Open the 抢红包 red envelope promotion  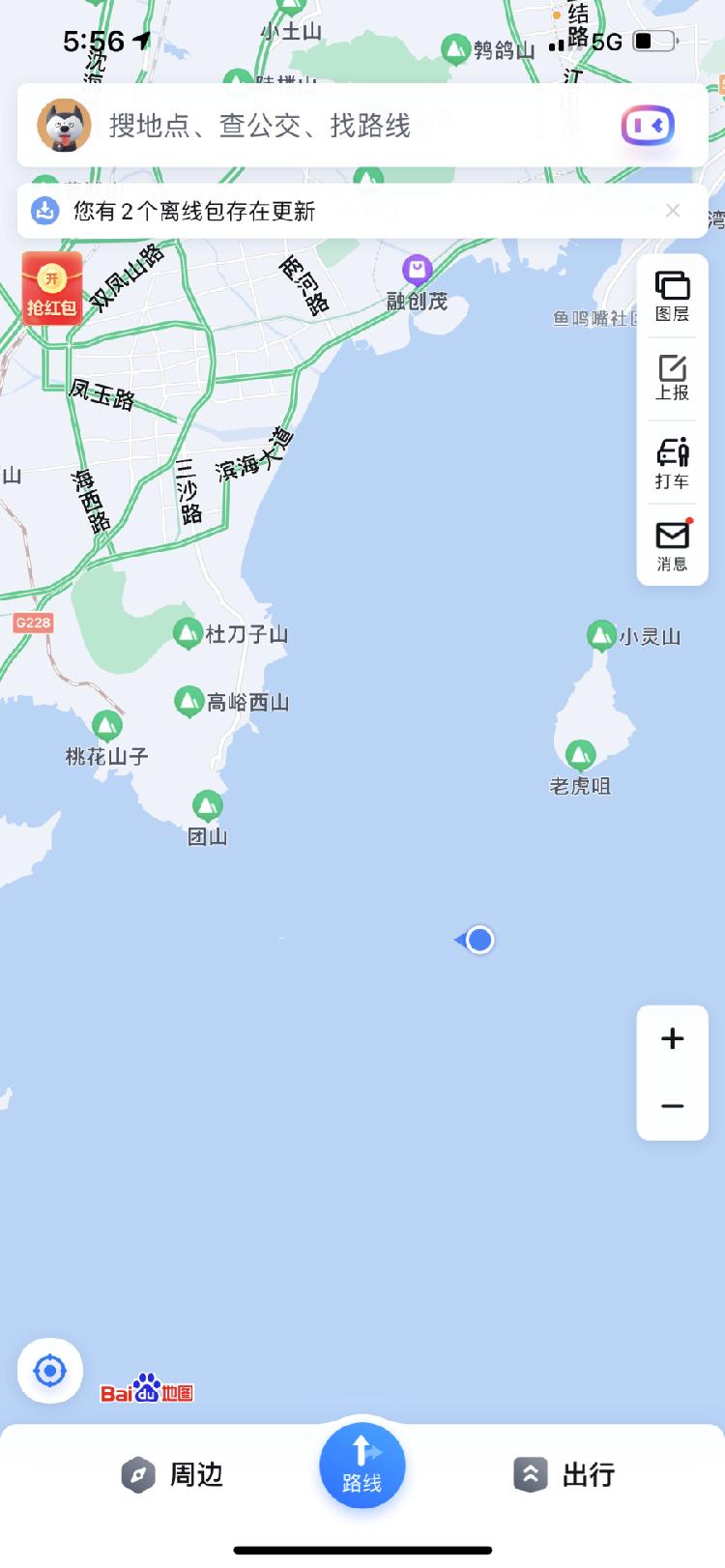(50, 290)
